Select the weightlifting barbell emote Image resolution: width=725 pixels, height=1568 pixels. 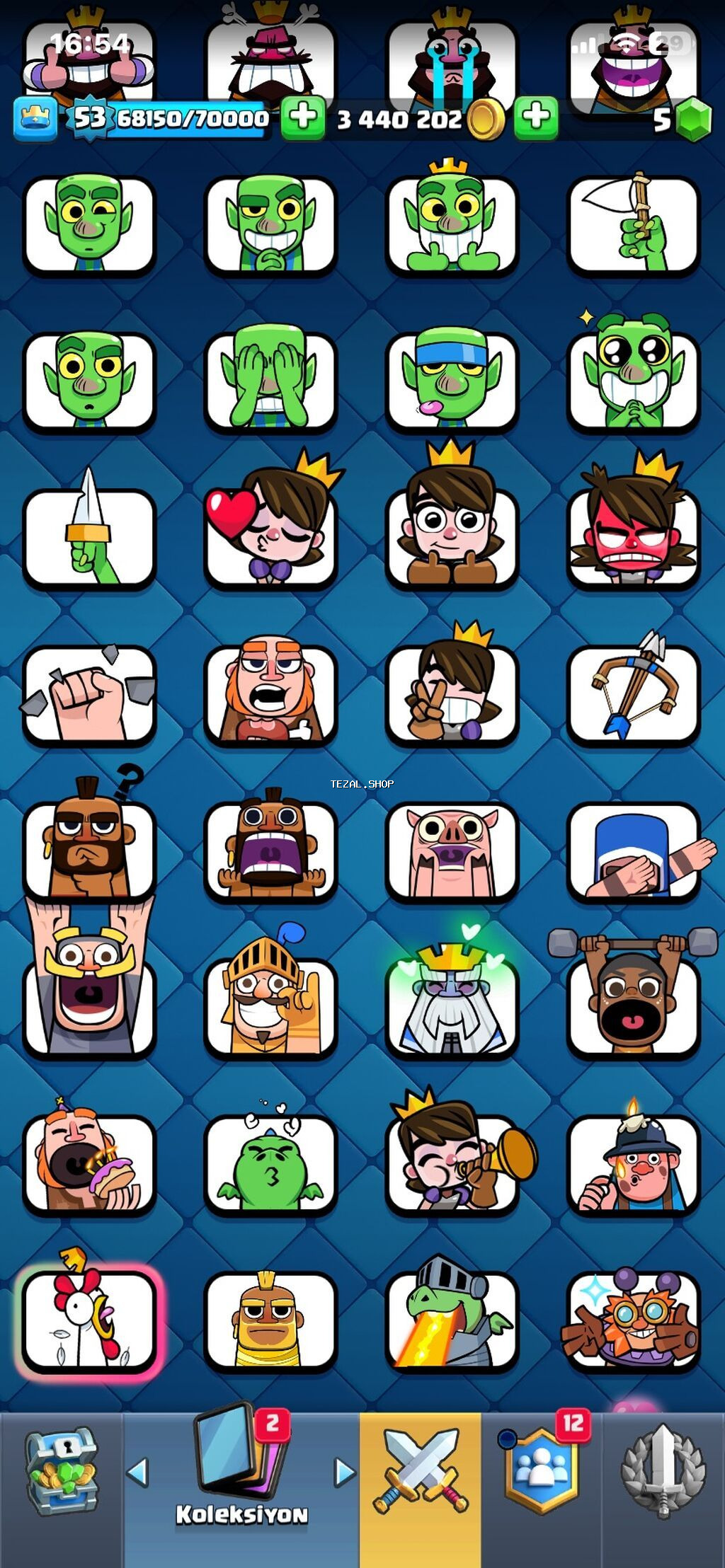tap(633, 998)
